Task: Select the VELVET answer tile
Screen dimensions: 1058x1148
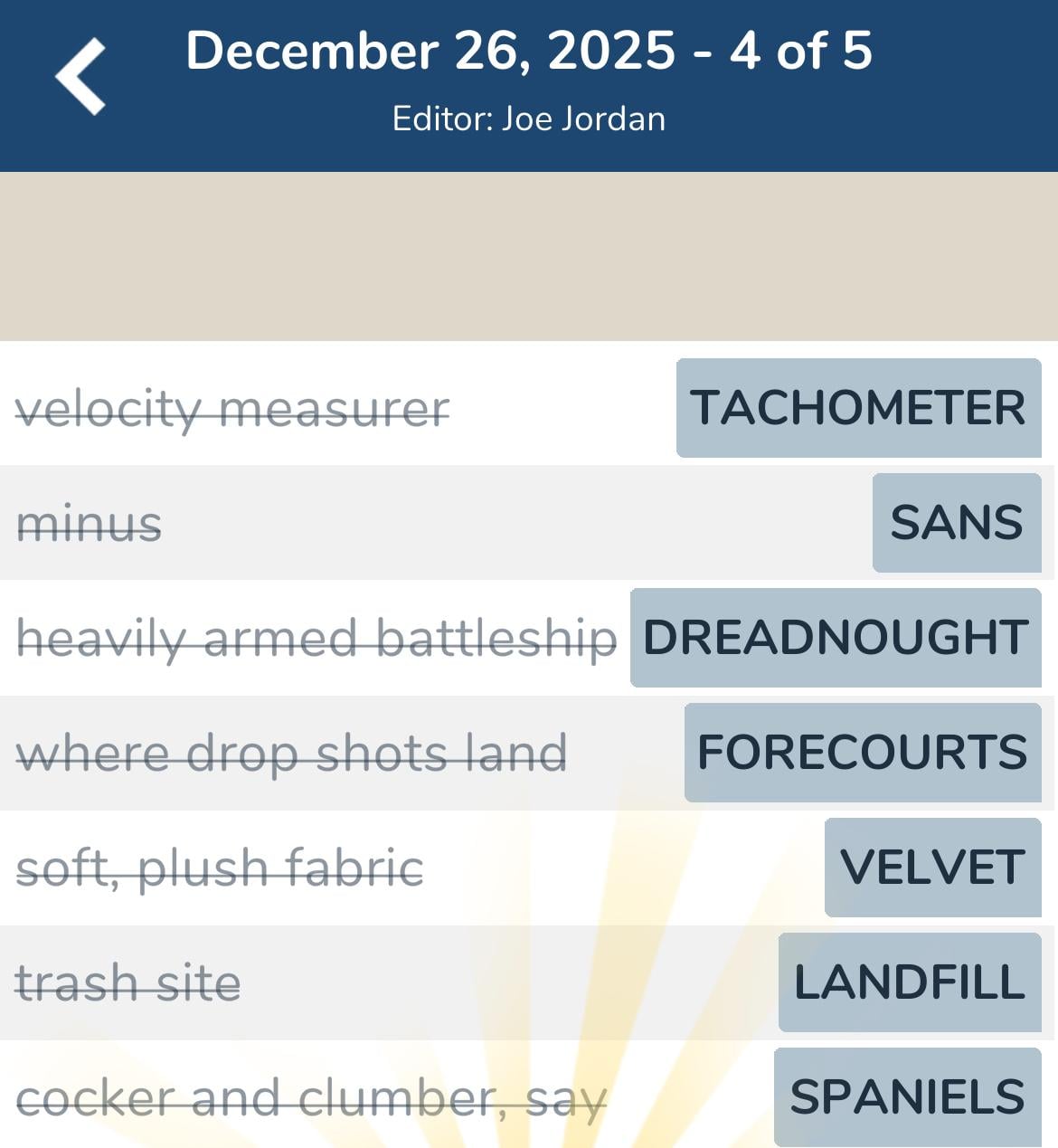Action: pos(932,868)
